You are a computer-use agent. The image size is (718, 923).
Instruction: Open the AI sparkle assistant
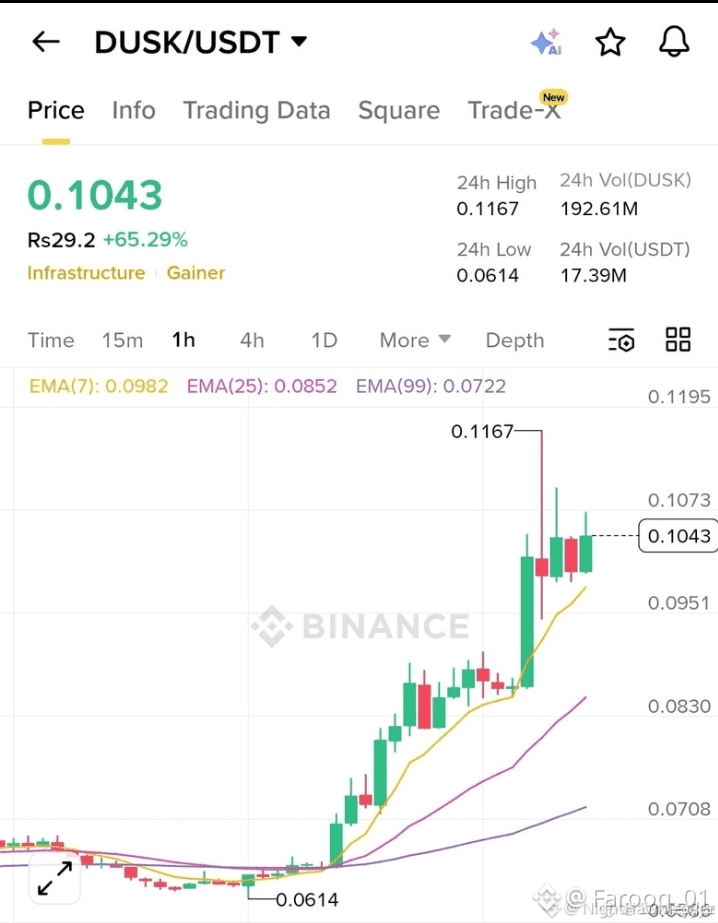click(x=545, y=42)
